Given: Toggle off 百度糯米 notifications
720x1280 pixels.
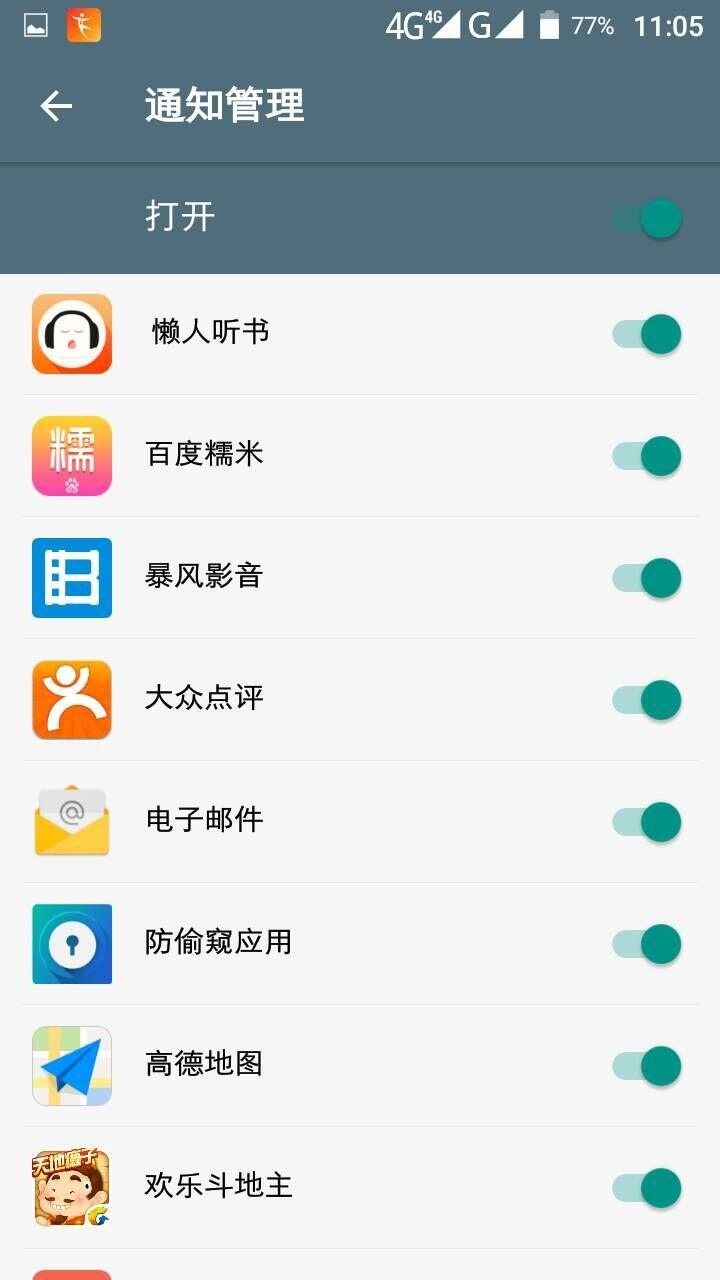Looking at the screenshot, I should [x=648, y=456].
